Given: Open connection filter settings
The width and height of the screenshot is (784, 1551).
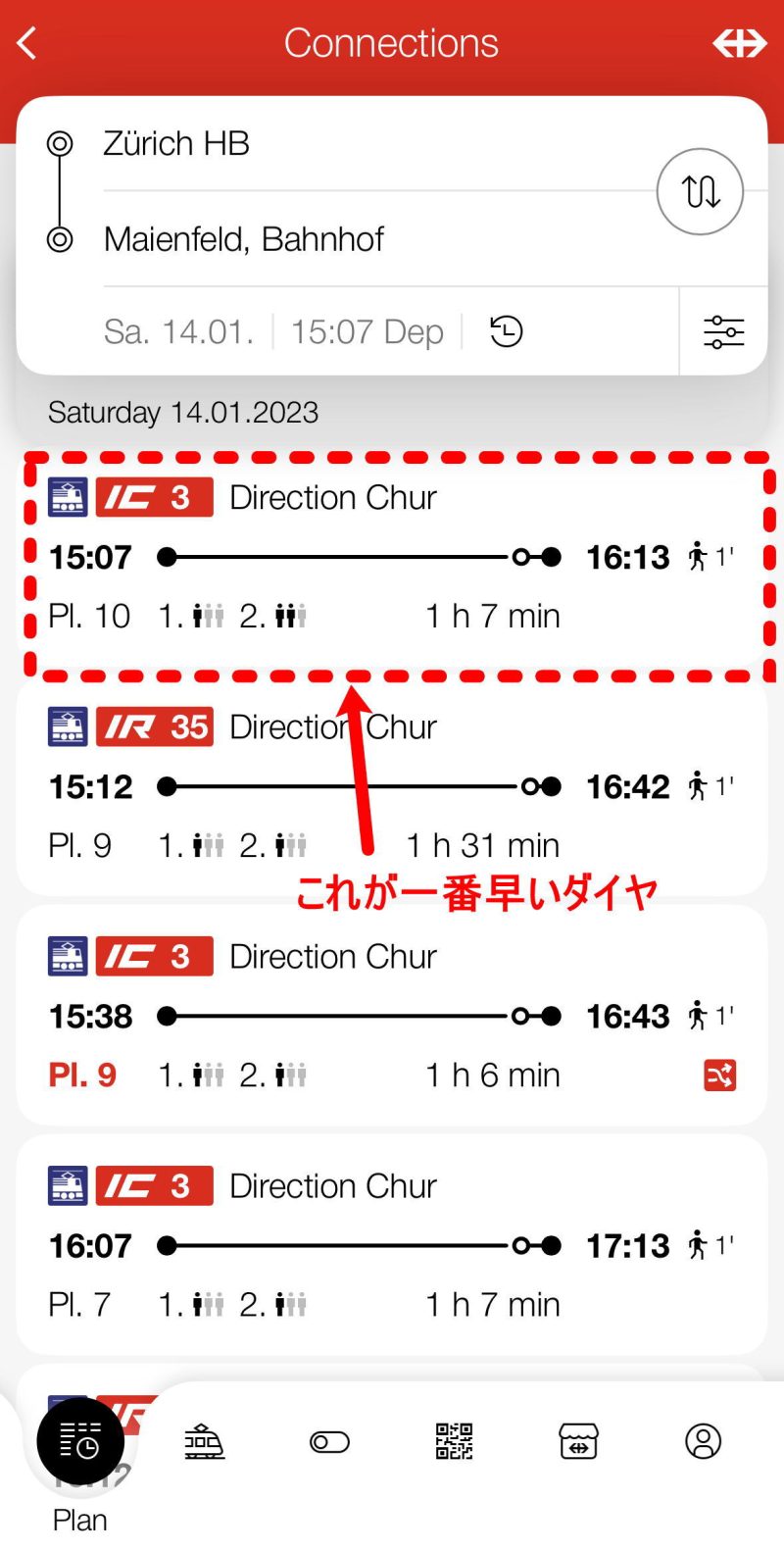Looking at the screenshot, I should pyautogui.click(x=723, y=331).
